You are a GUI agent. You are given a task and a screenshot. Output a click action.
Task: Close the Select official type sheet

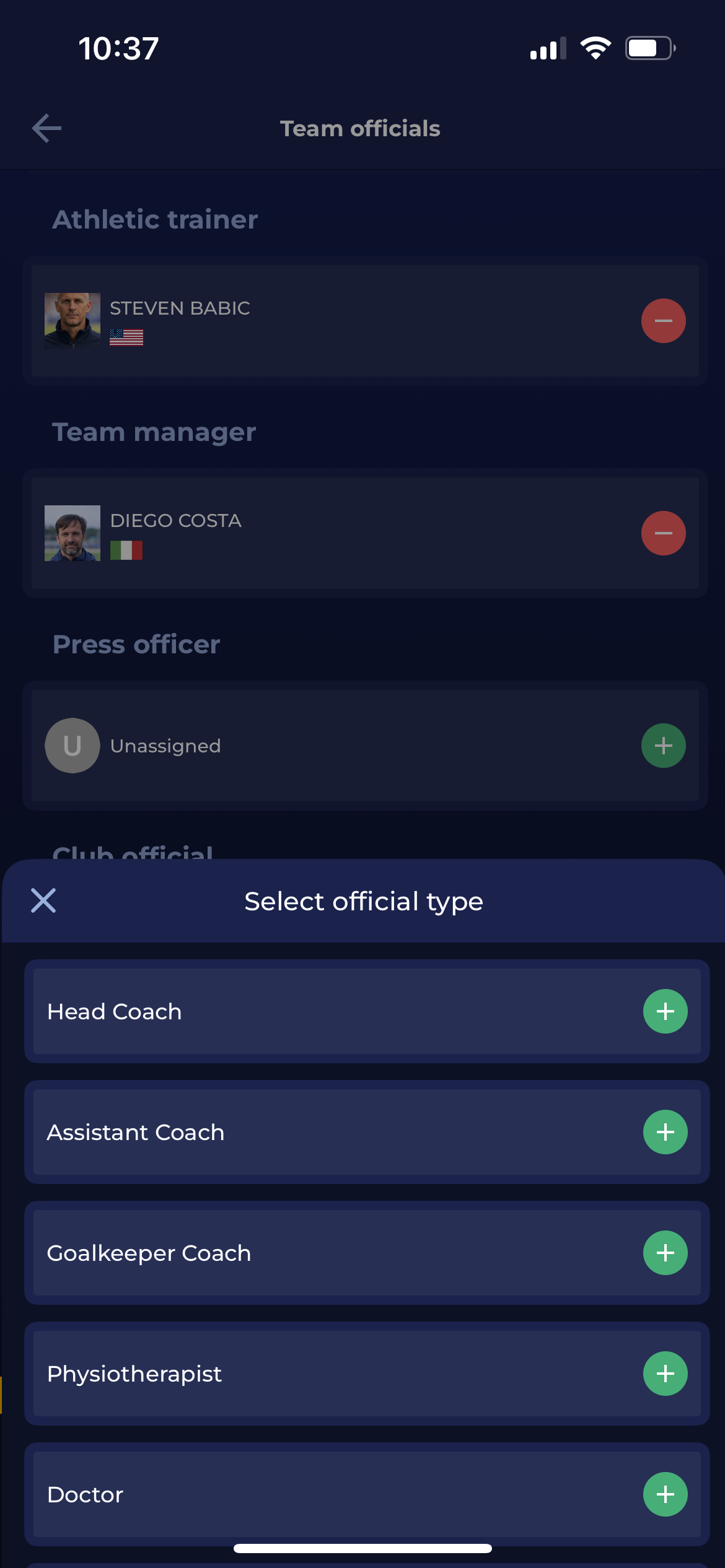43,900
